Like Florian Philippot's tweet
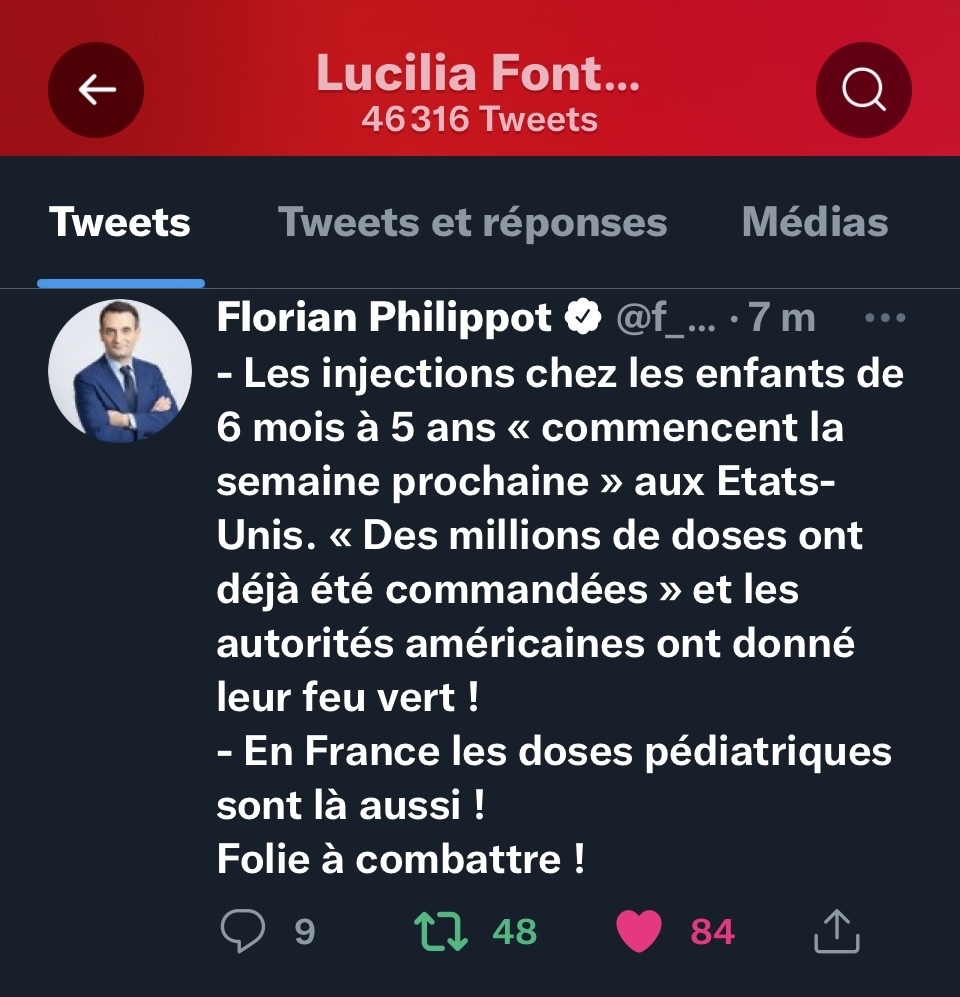Viewport: 960px width, 997px height. point(639,932)
